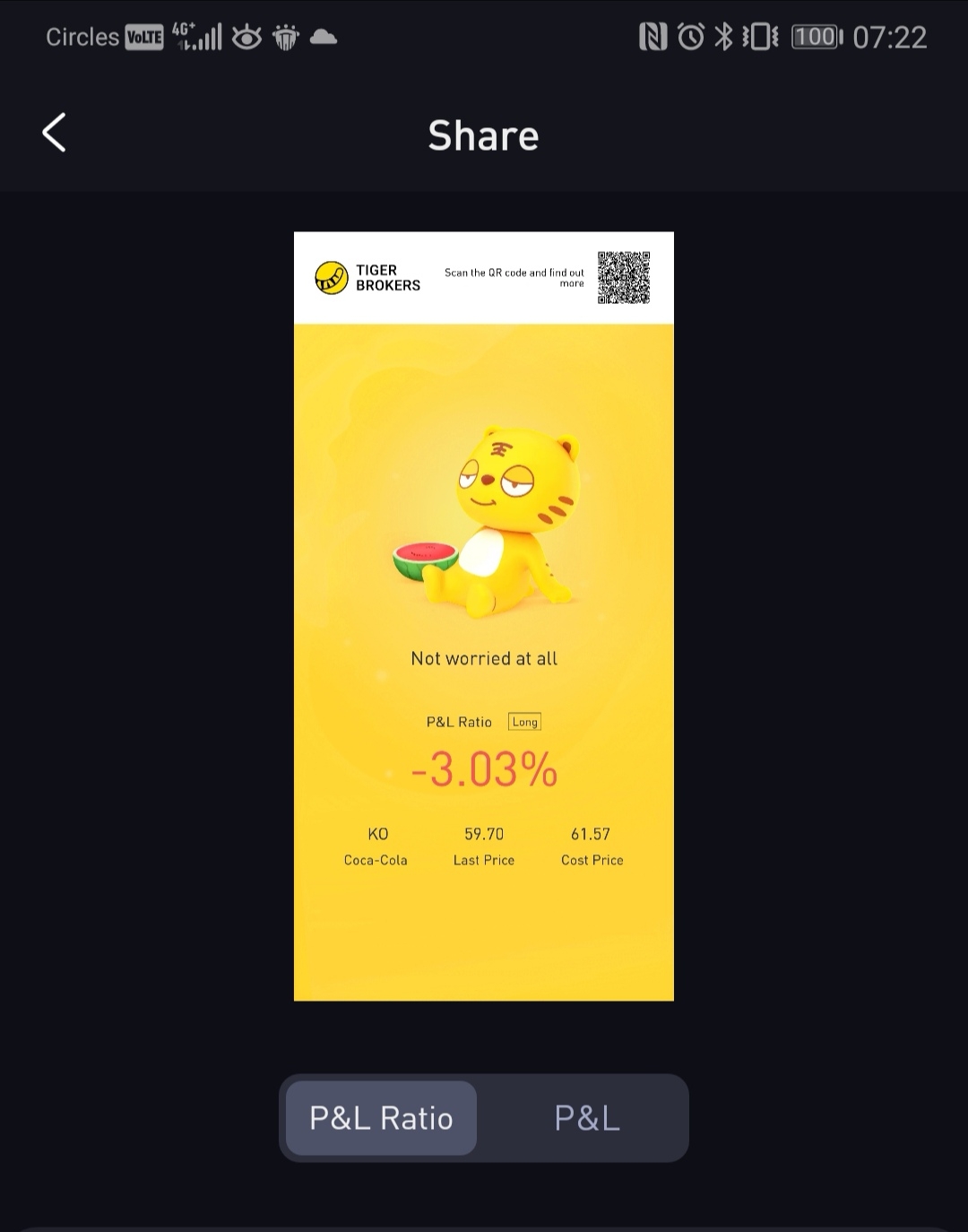Switch to the P&L tab
Image resolution: width=968 pixels, height=1232 pixels.
click(586, 1118)
